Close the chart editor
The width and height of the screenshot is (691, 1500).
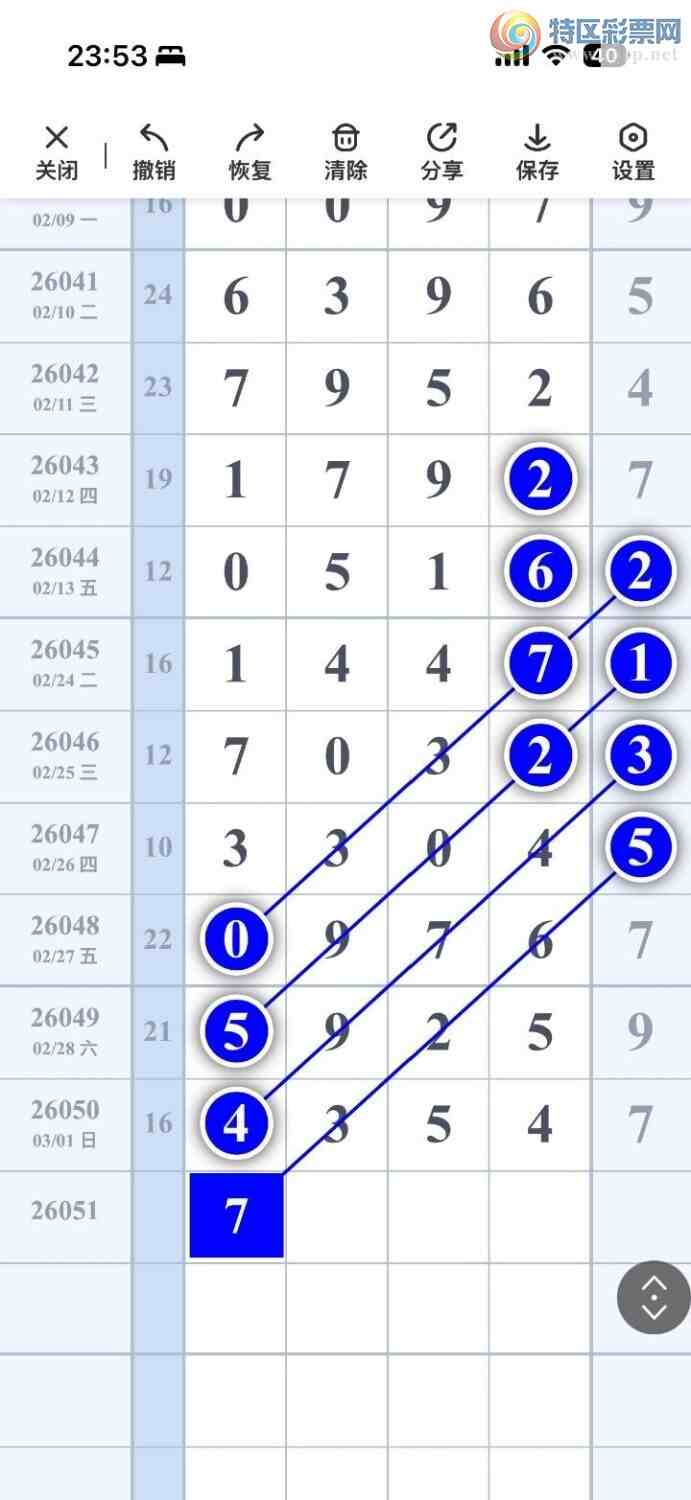pos(57,152)
